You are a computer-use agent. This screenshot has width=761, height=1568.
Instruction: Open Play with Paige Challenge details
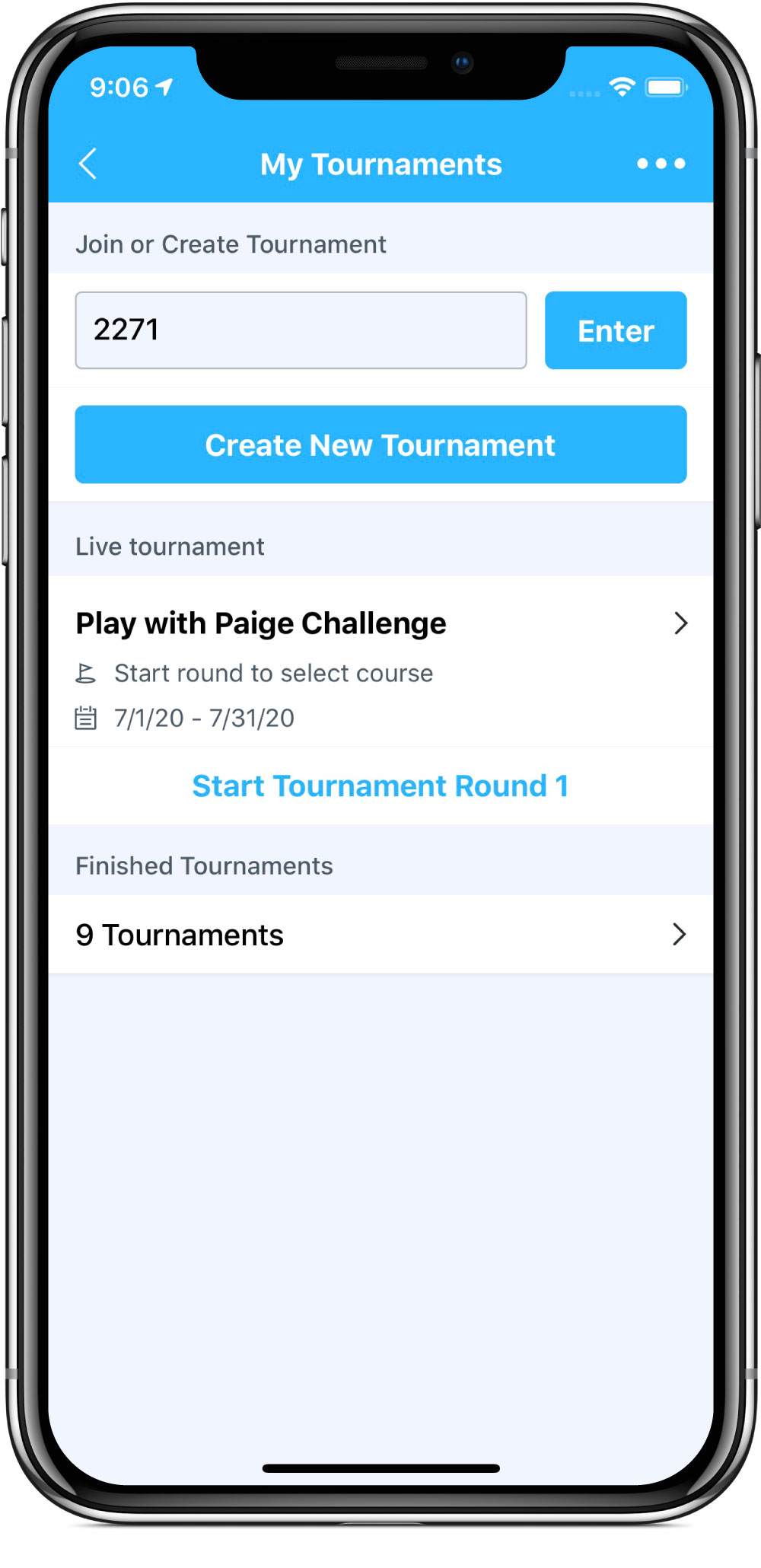coord(380,624)
